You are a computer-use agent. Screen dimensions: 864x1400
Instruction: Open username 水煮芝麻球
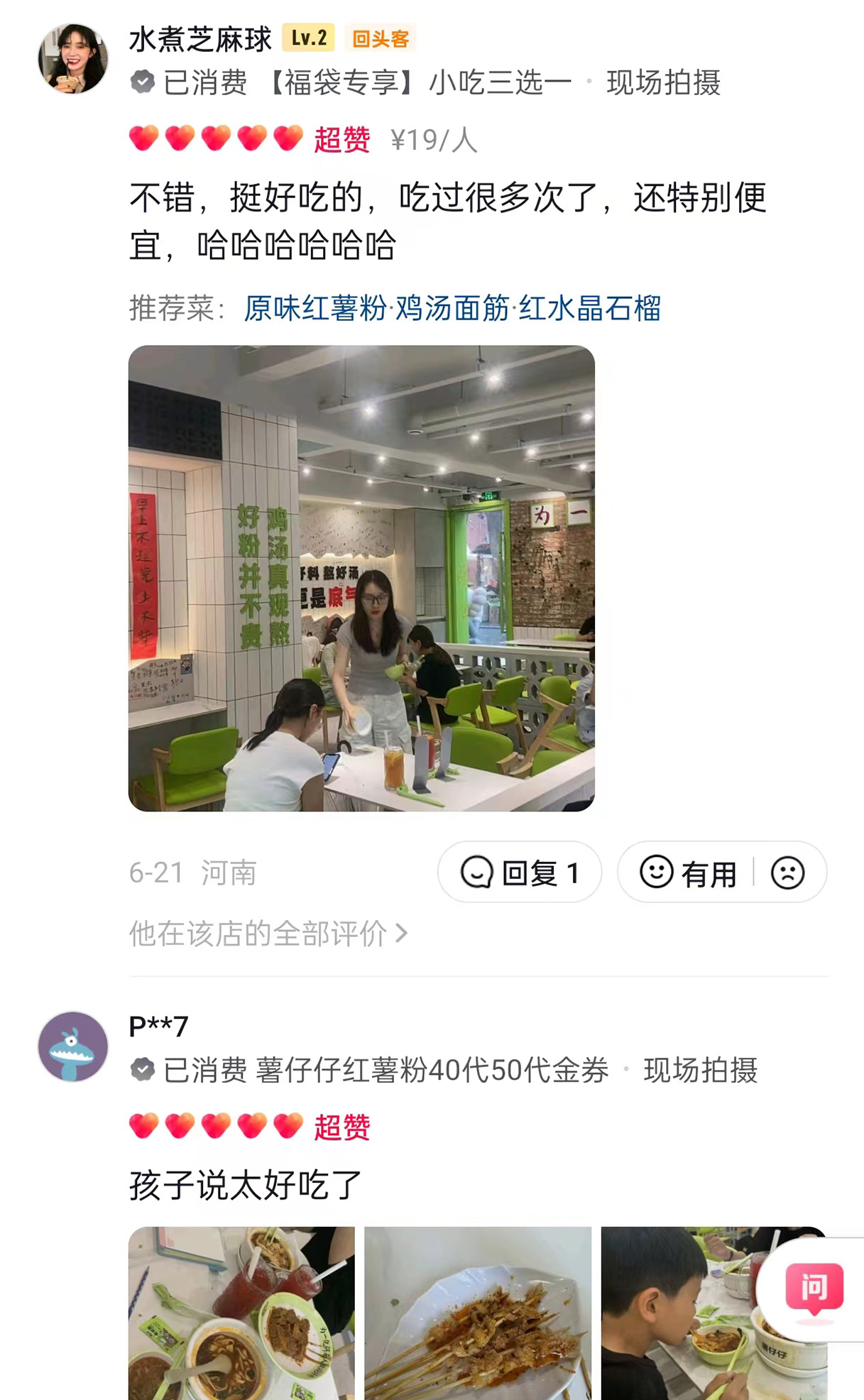click(200, 39)
